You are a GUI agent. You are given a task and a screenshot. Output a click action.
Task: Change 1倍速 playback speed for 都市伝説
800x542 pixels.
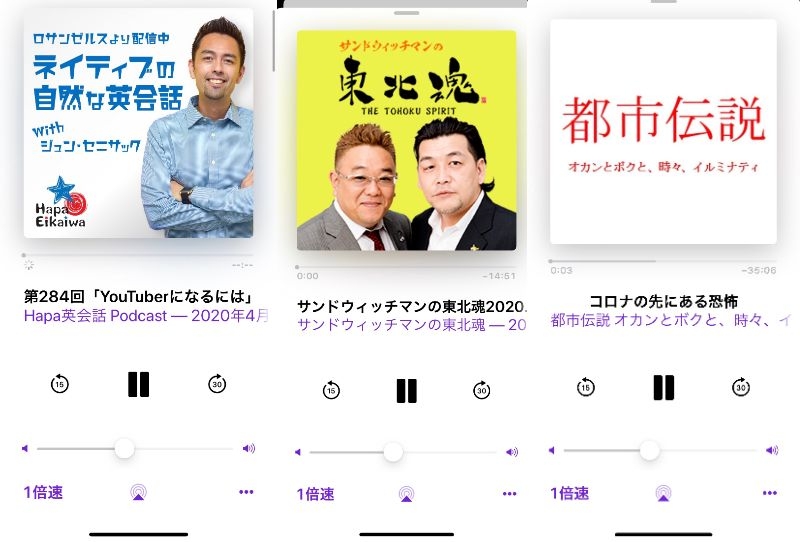570,493
